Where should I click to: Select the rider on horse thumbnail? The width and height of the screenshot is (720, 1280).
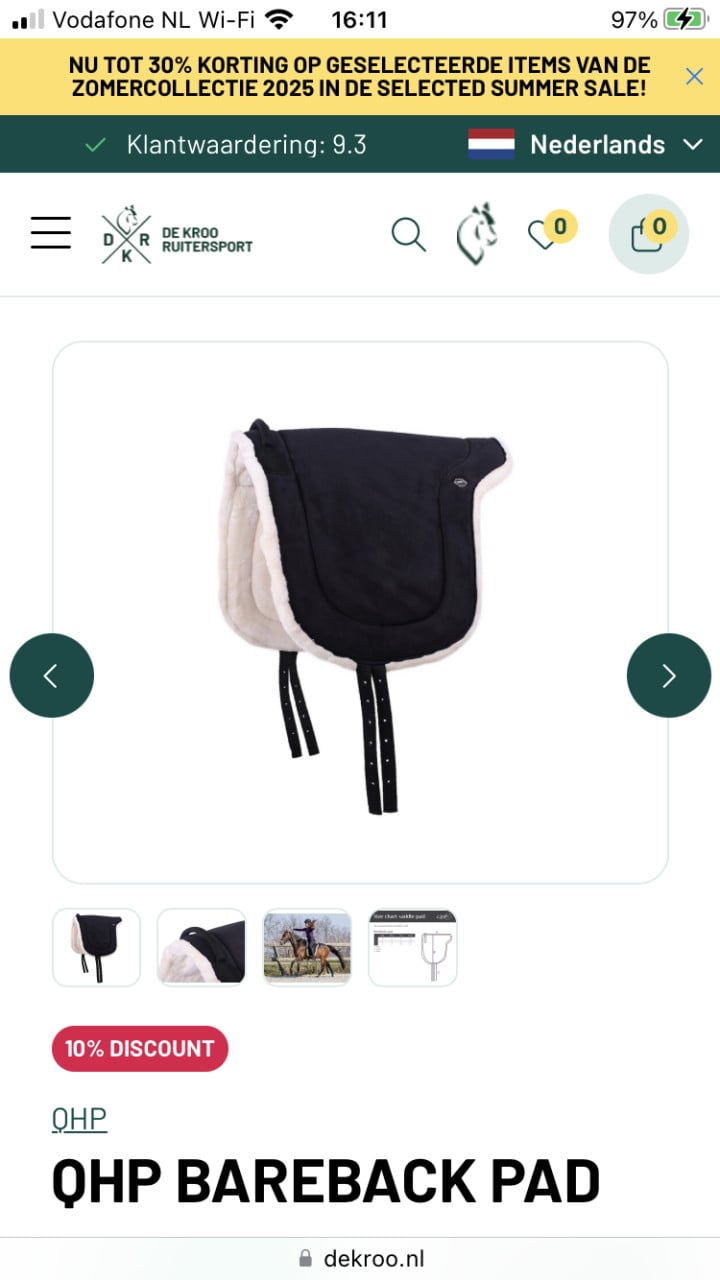pyautogui.click(x=307, y=947)
